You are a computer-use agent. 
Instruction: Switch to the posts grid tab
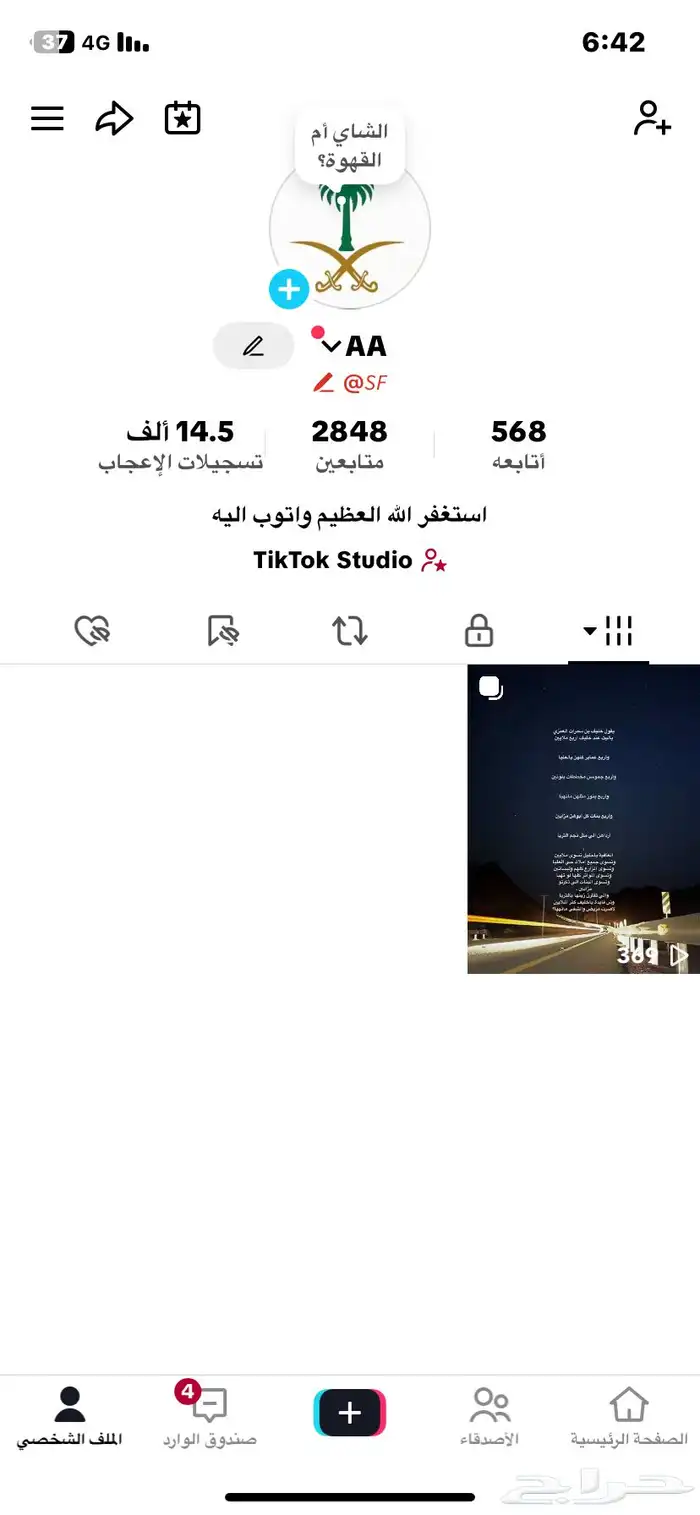(x=609, y=631)
